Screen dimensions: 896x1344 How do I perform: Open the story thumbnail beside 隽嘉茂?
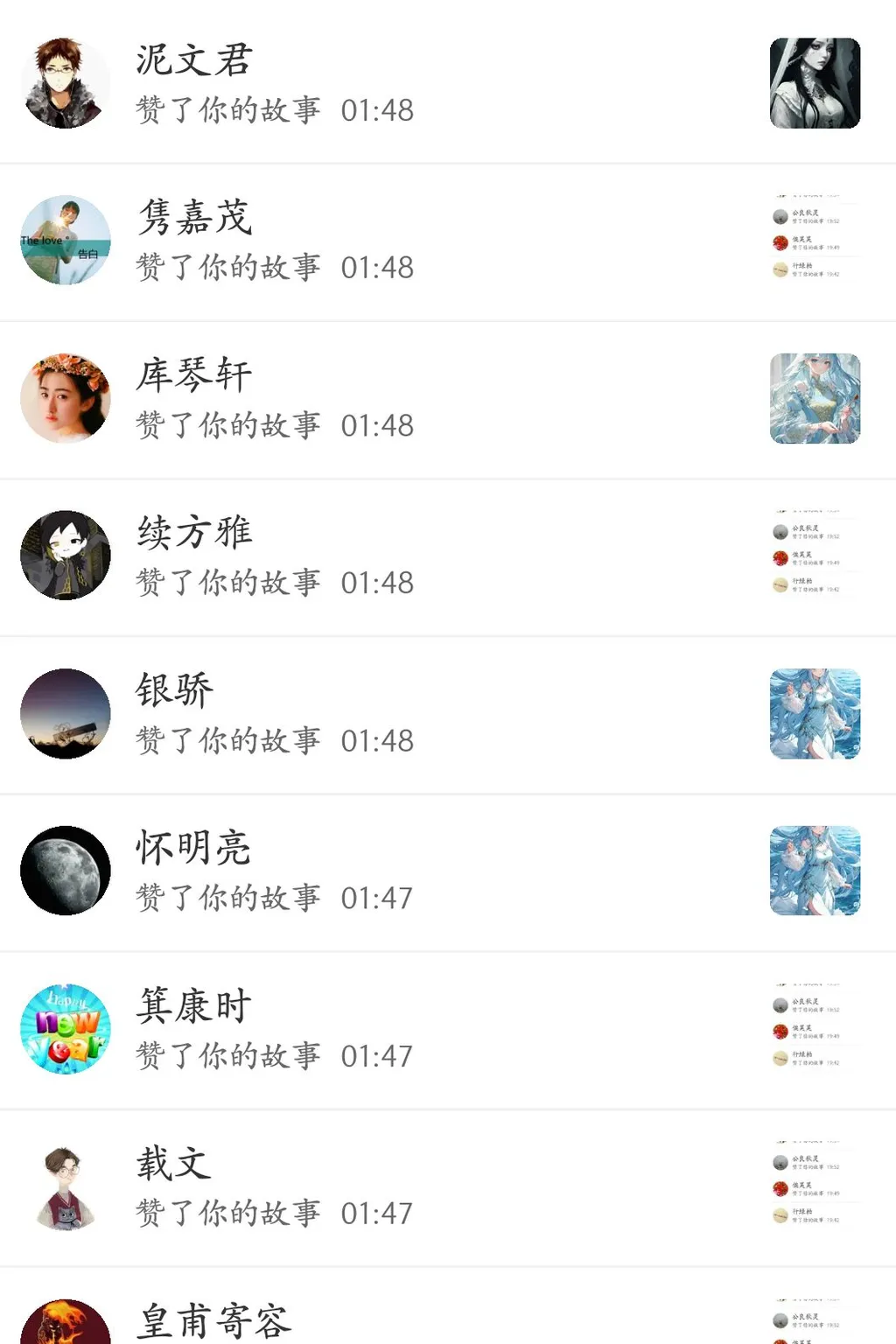815,241
